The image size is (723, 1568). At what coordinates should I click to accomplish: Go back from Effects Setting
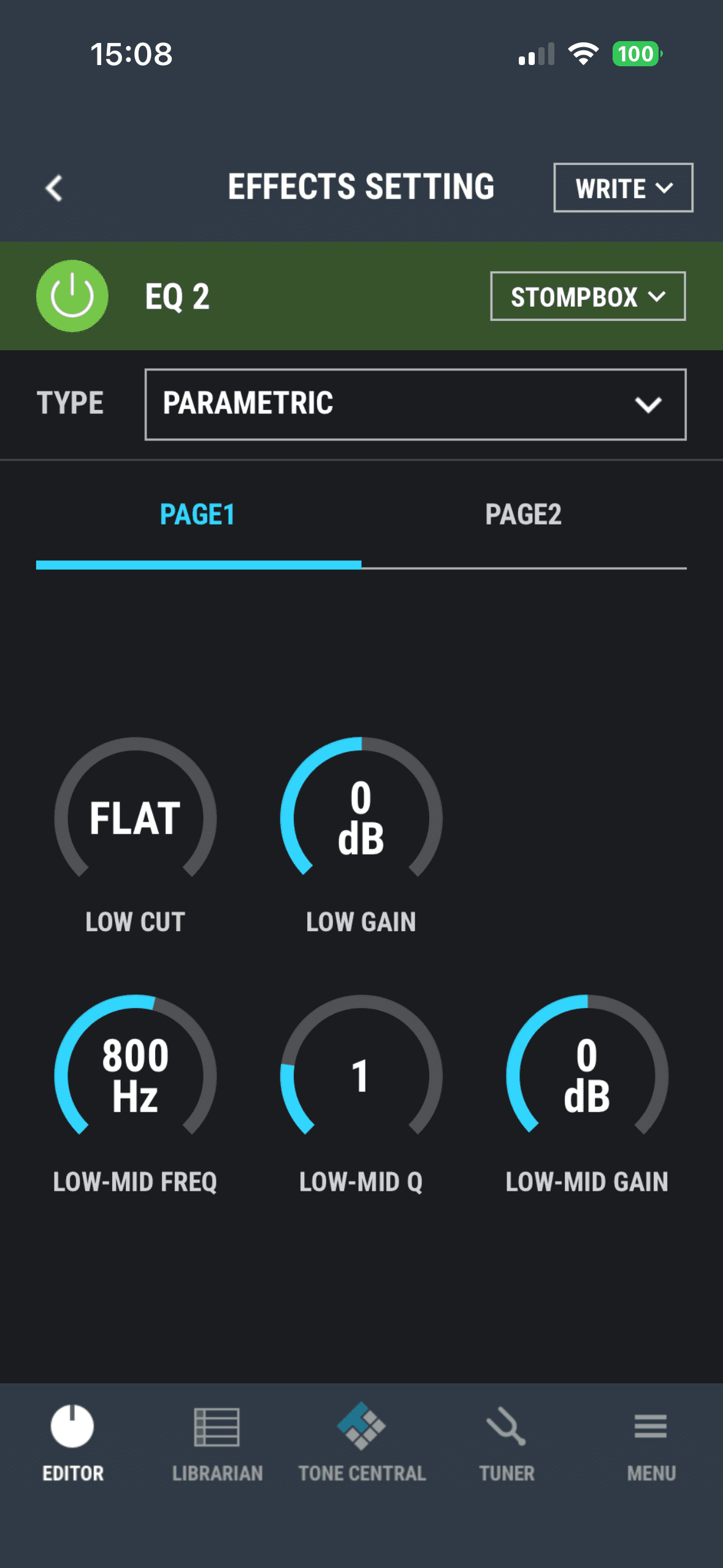54,188
